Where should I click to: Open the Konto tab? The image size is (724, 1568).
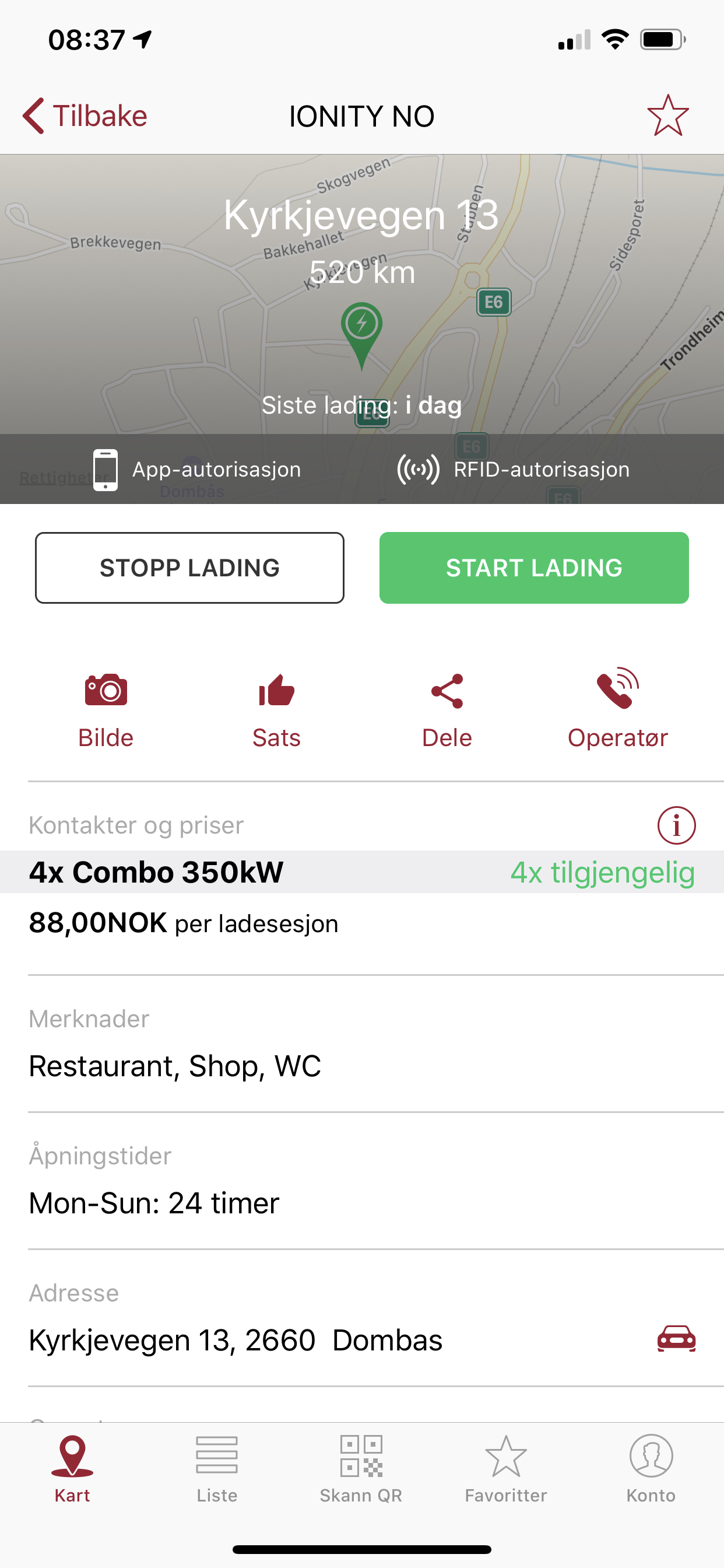(x=651, y=1468)
